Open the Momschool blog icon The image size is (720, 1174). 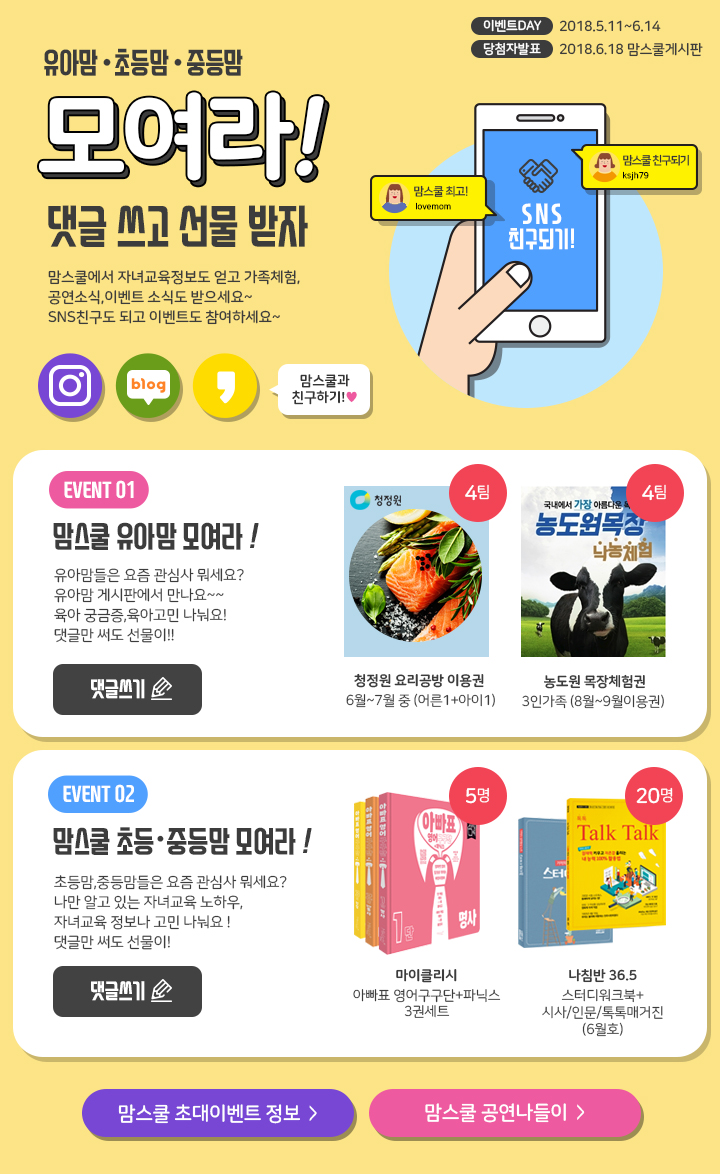pyautogui.click(x=148, y=386)
